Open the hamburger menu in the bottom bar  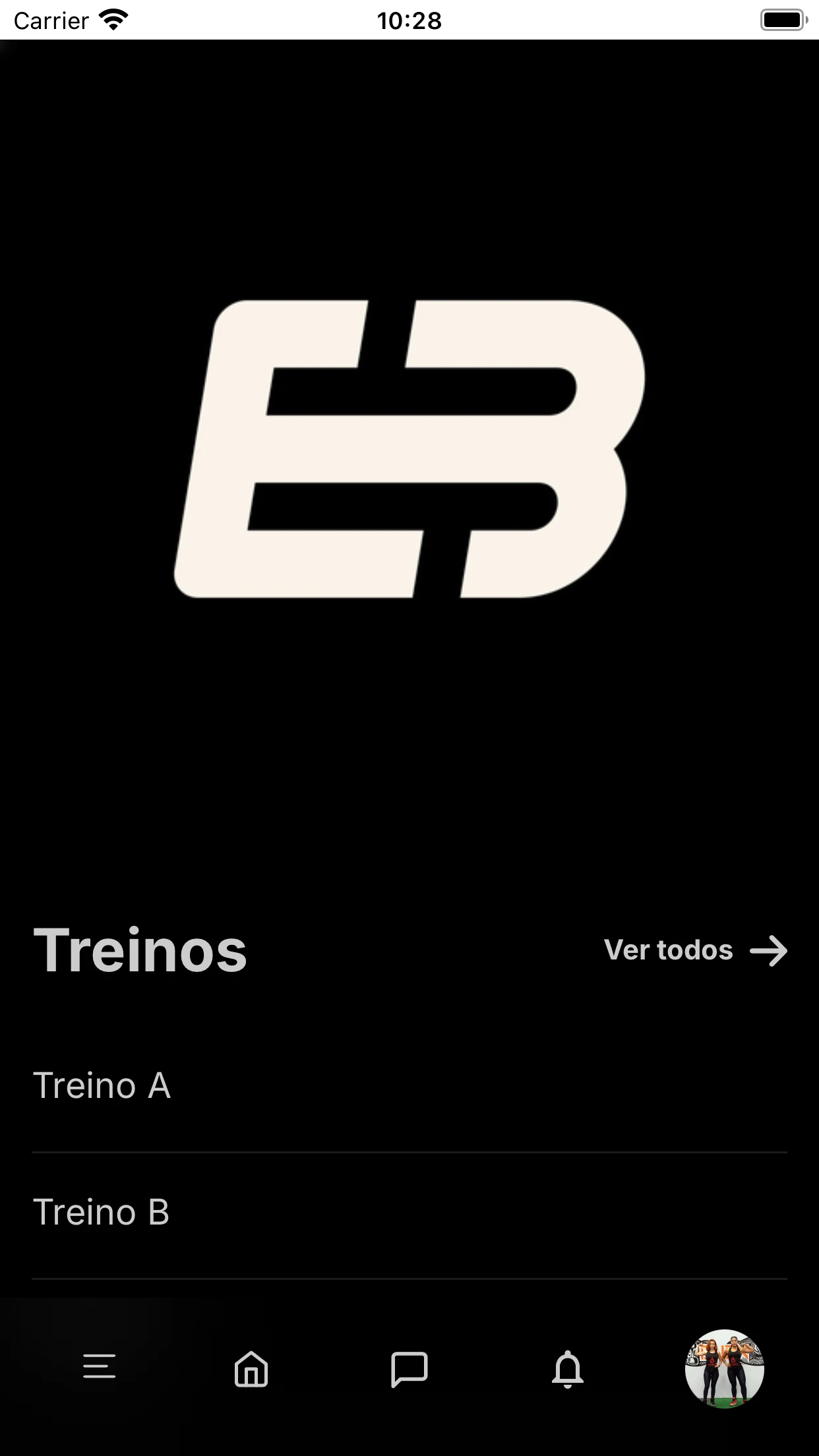click(x=100, y=1366)
